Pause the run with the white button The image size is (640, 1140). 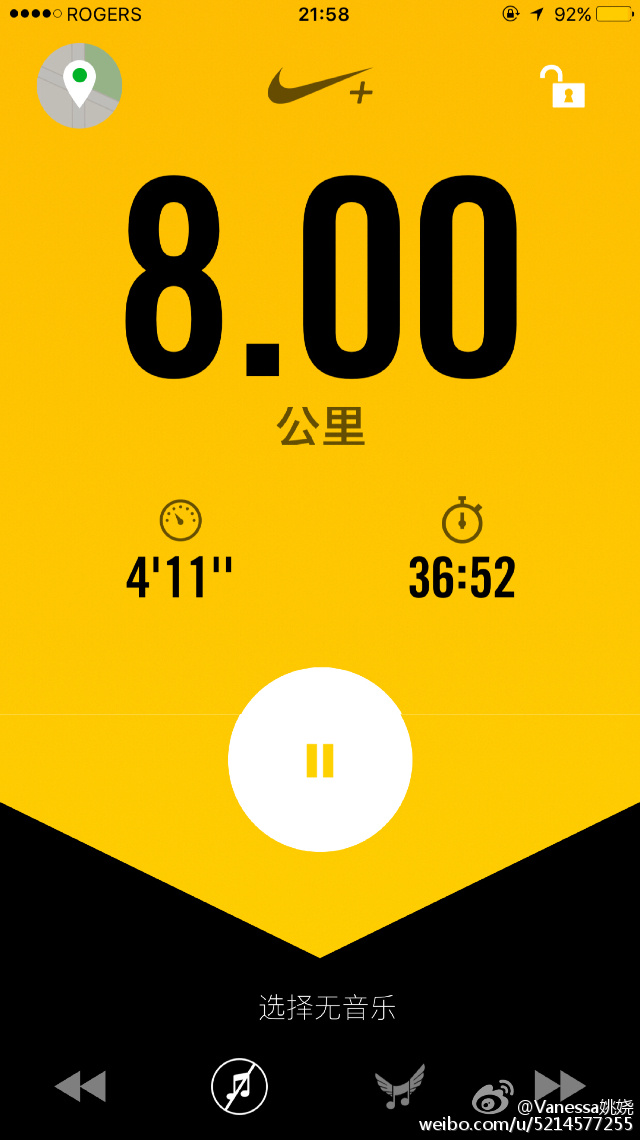coord(320,760)
